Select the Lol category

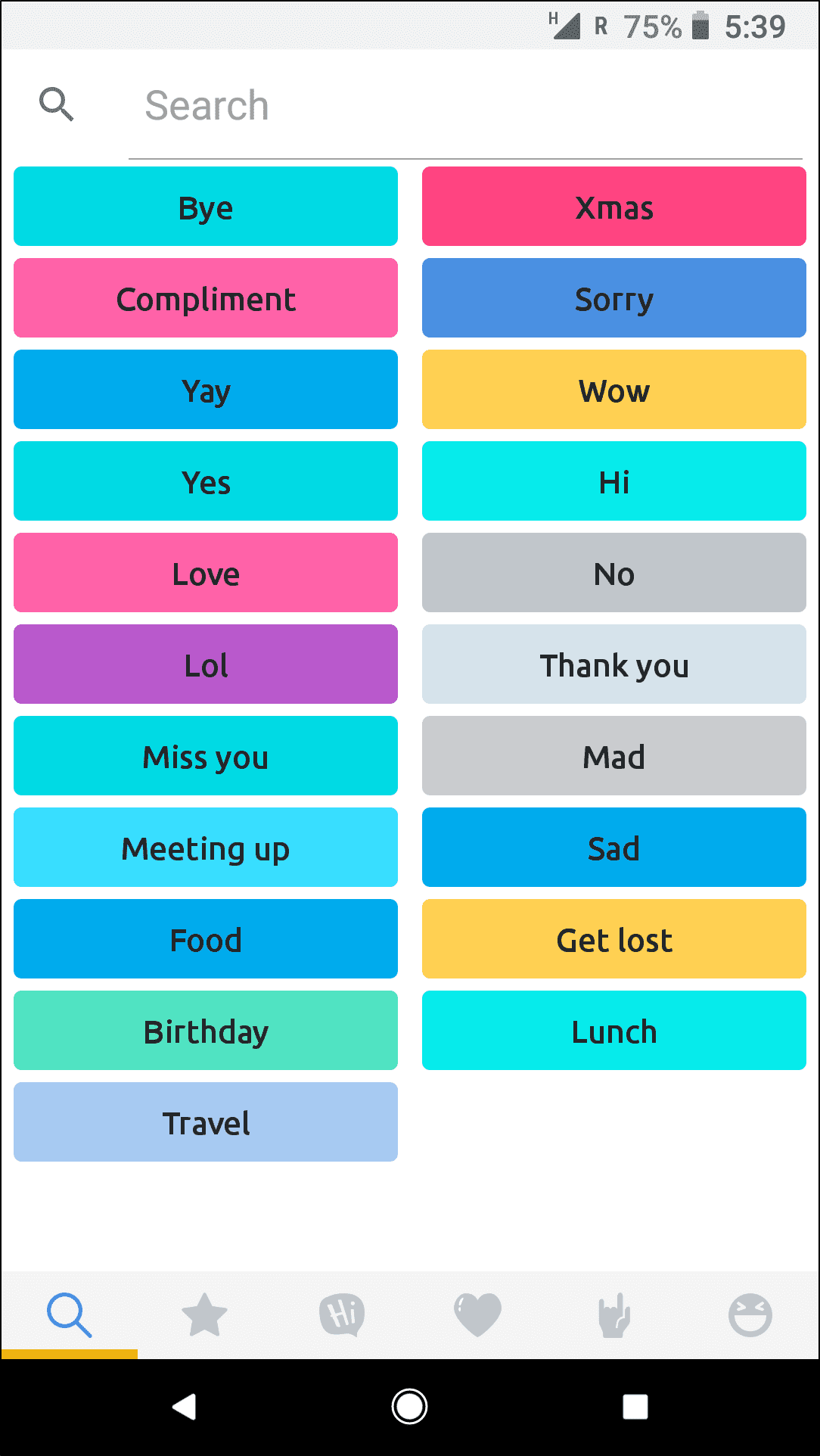[x=206, y=664]
